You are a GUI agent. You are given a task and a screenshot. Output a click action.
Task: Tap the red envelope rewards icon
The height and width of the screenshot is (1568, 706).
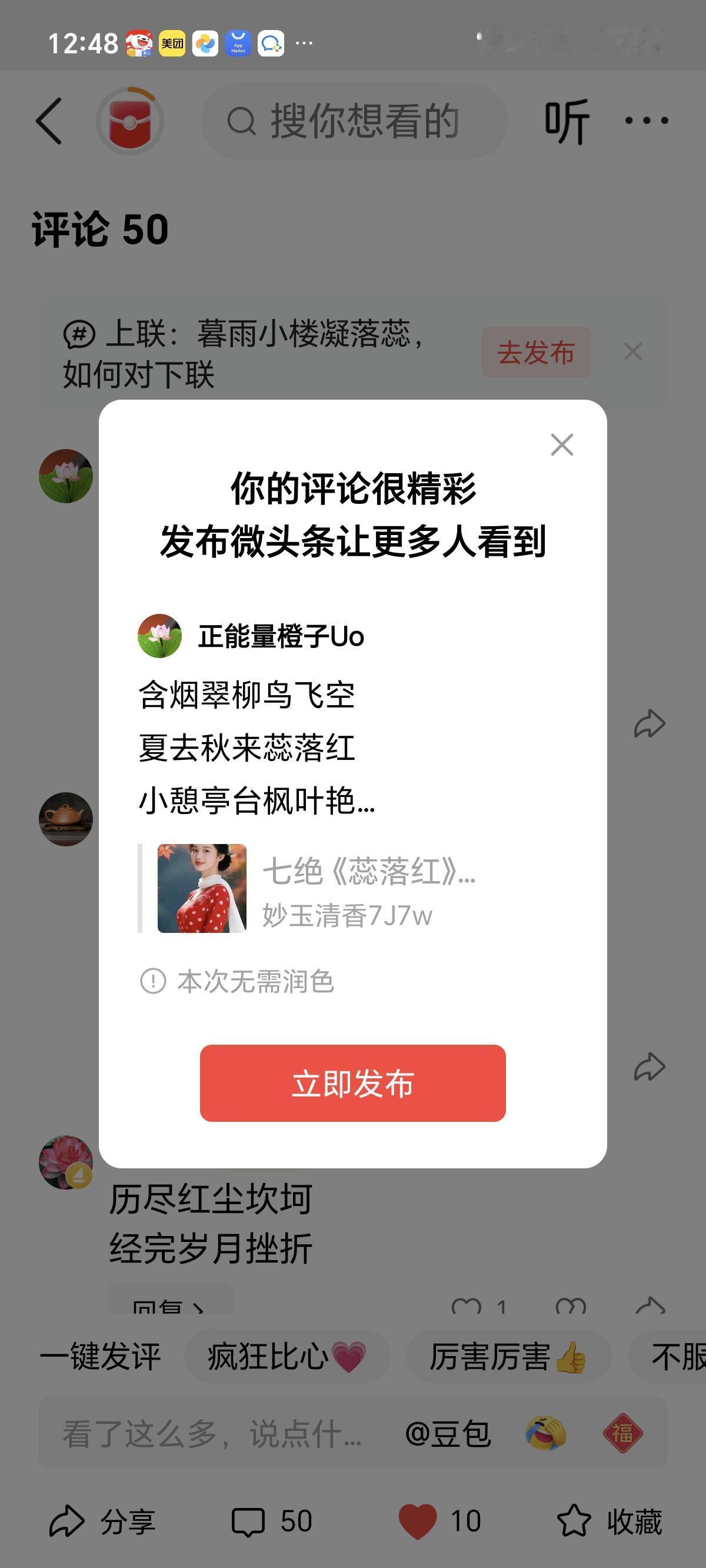(x=129, y=119)
